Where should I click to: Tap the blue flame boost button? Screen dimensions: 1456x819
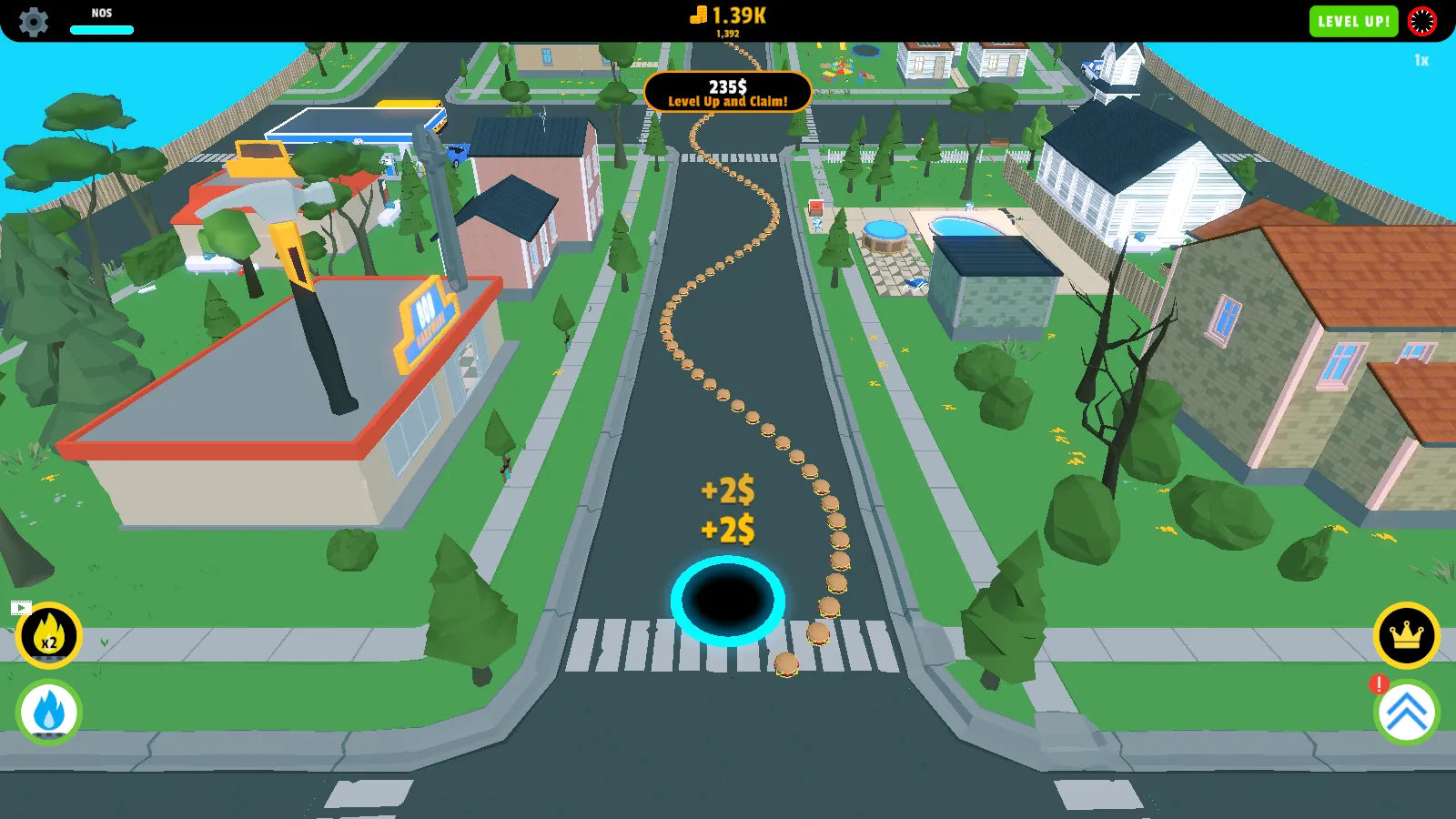pyautogui.click(x=49, y=712)
